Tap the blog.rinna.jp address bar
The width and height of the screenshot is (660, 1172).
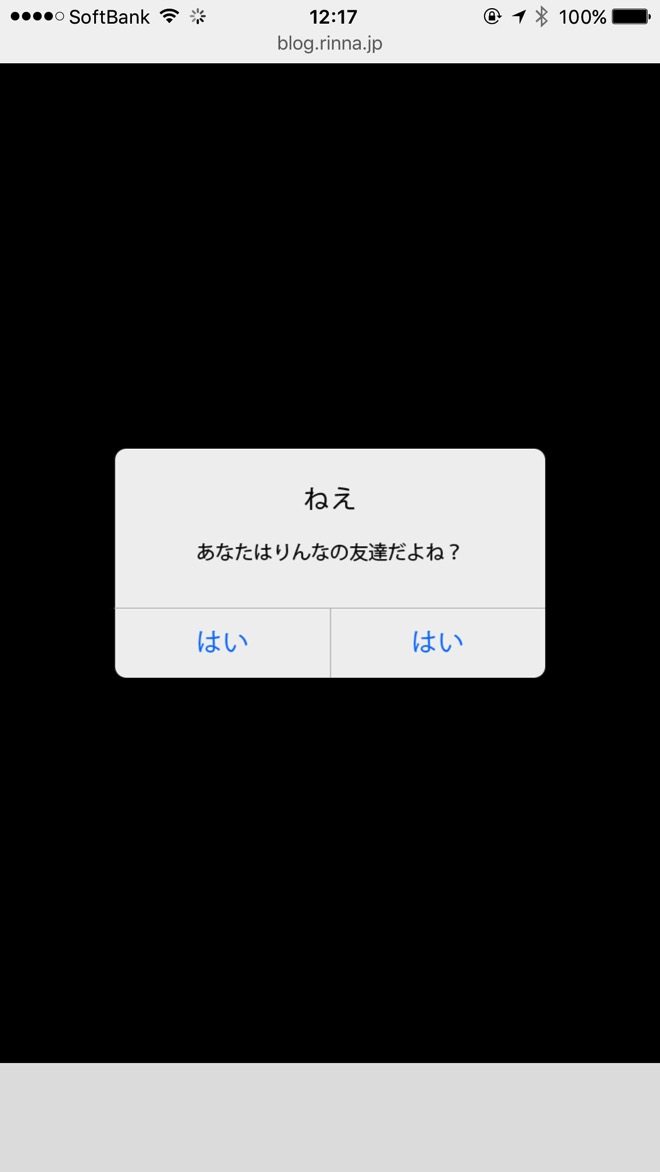pos(330,44)
